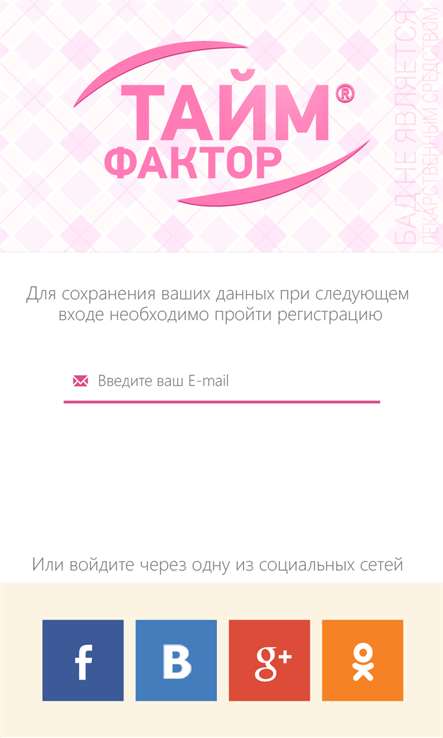Sign in through Odnoklassniki
The image size is (443, 738).
click(362, 660)
